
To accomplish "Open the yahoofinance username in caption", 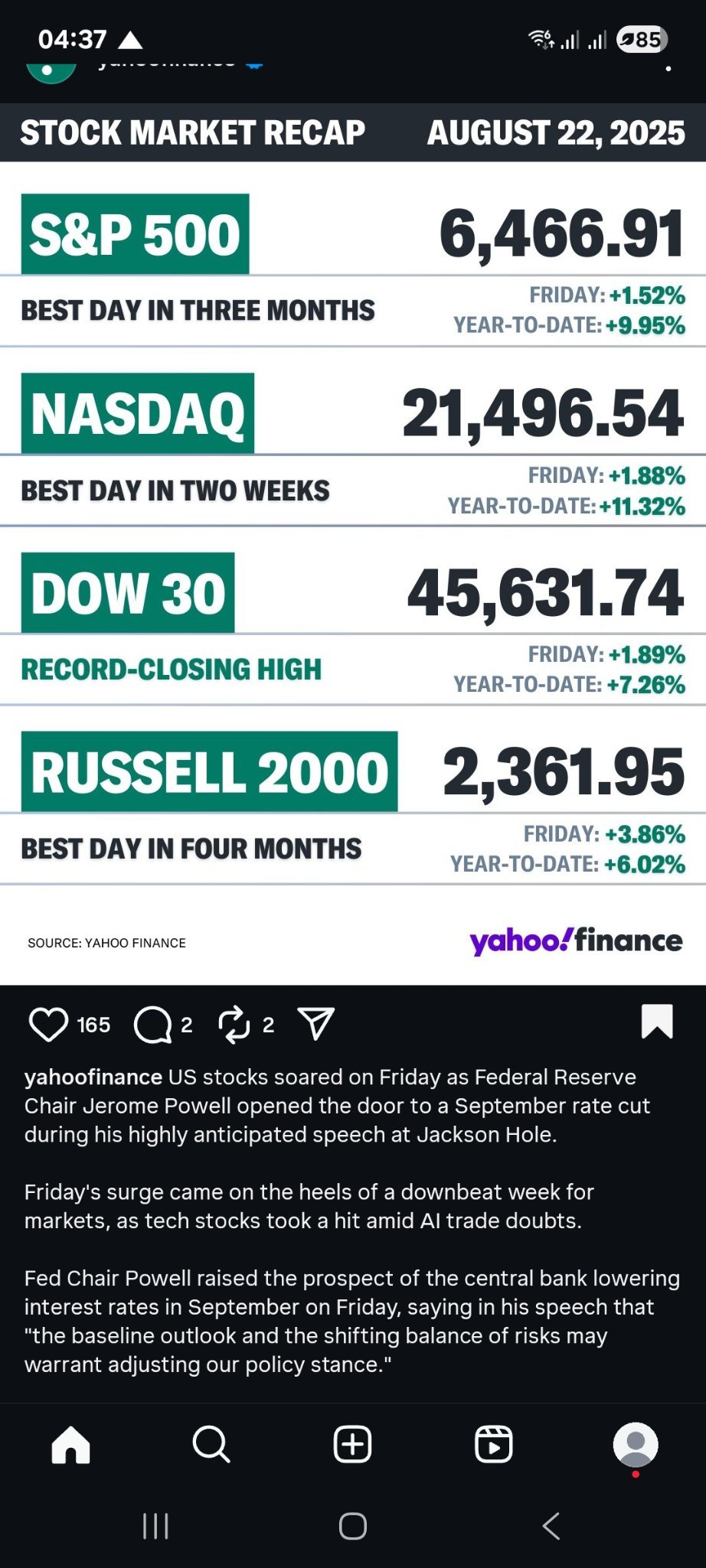I will point(93,1077).
